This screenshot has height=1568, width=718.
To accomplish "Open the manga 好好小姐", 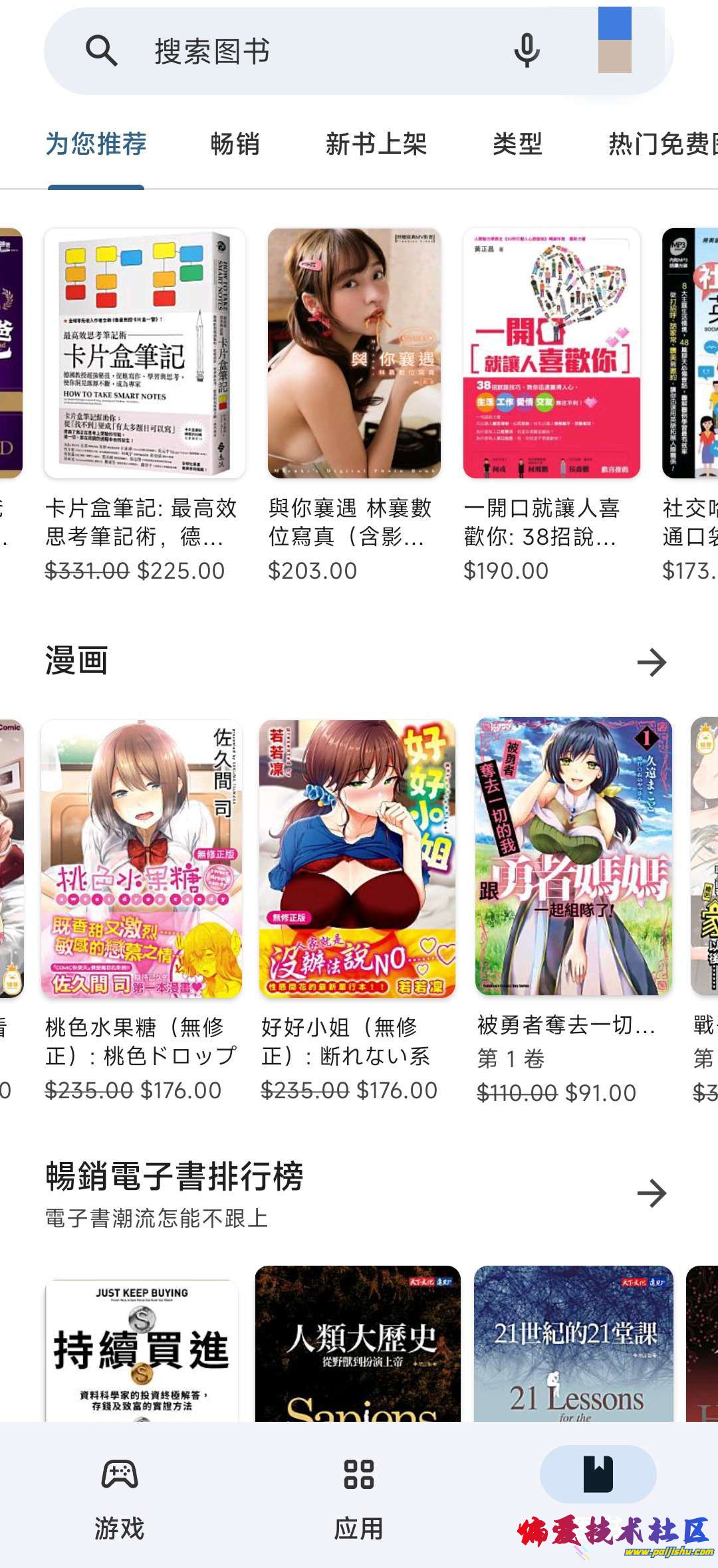I will click(357, 858).
